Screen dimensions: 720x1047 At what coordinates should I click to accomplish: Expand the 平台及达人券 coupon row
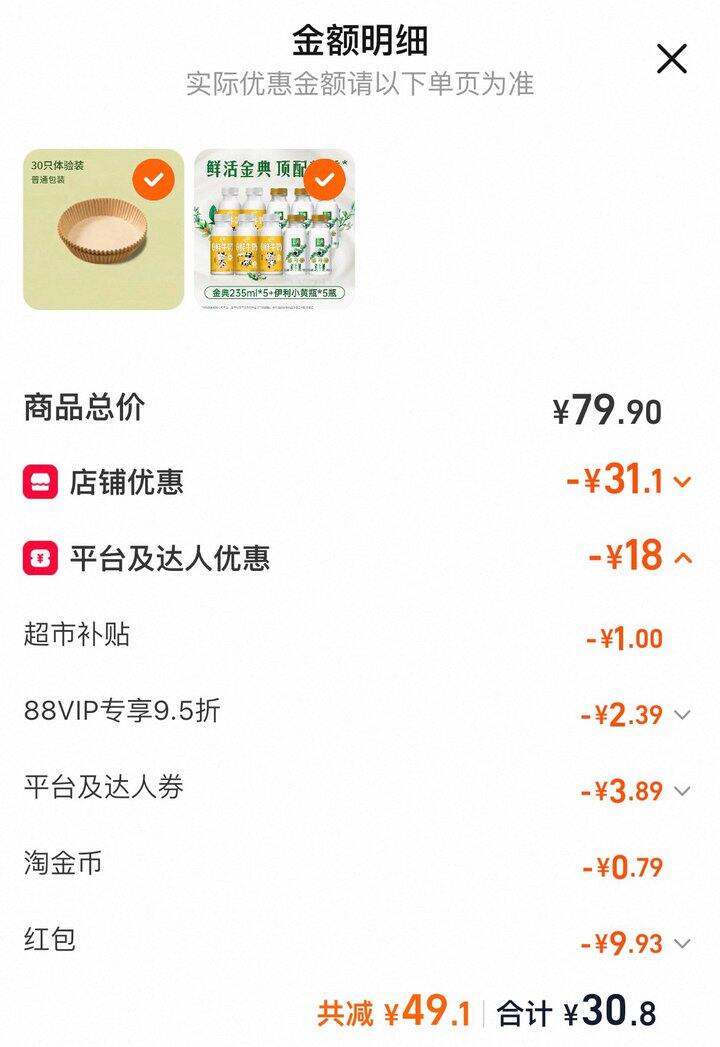[682, 791]
